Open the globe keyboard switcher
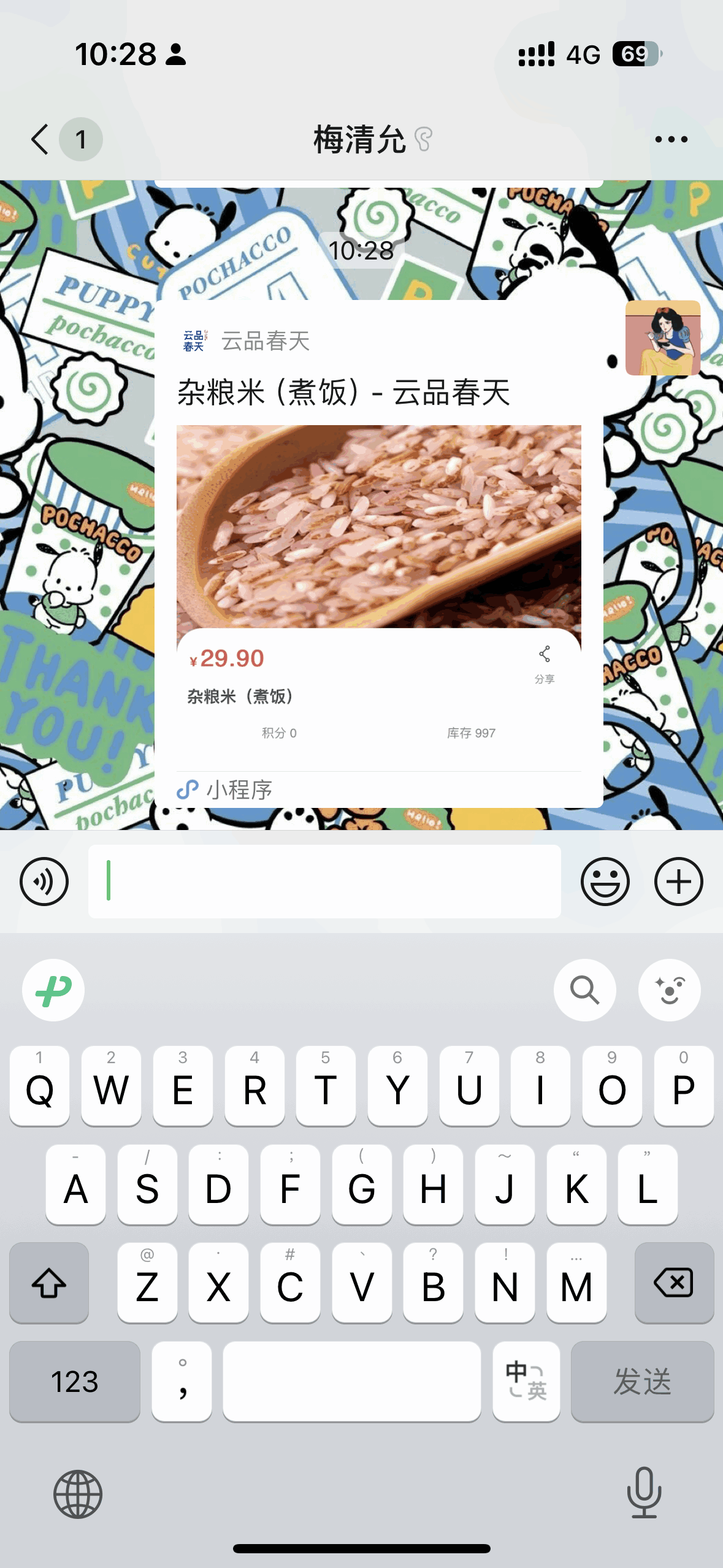 tap(78, 1494)
